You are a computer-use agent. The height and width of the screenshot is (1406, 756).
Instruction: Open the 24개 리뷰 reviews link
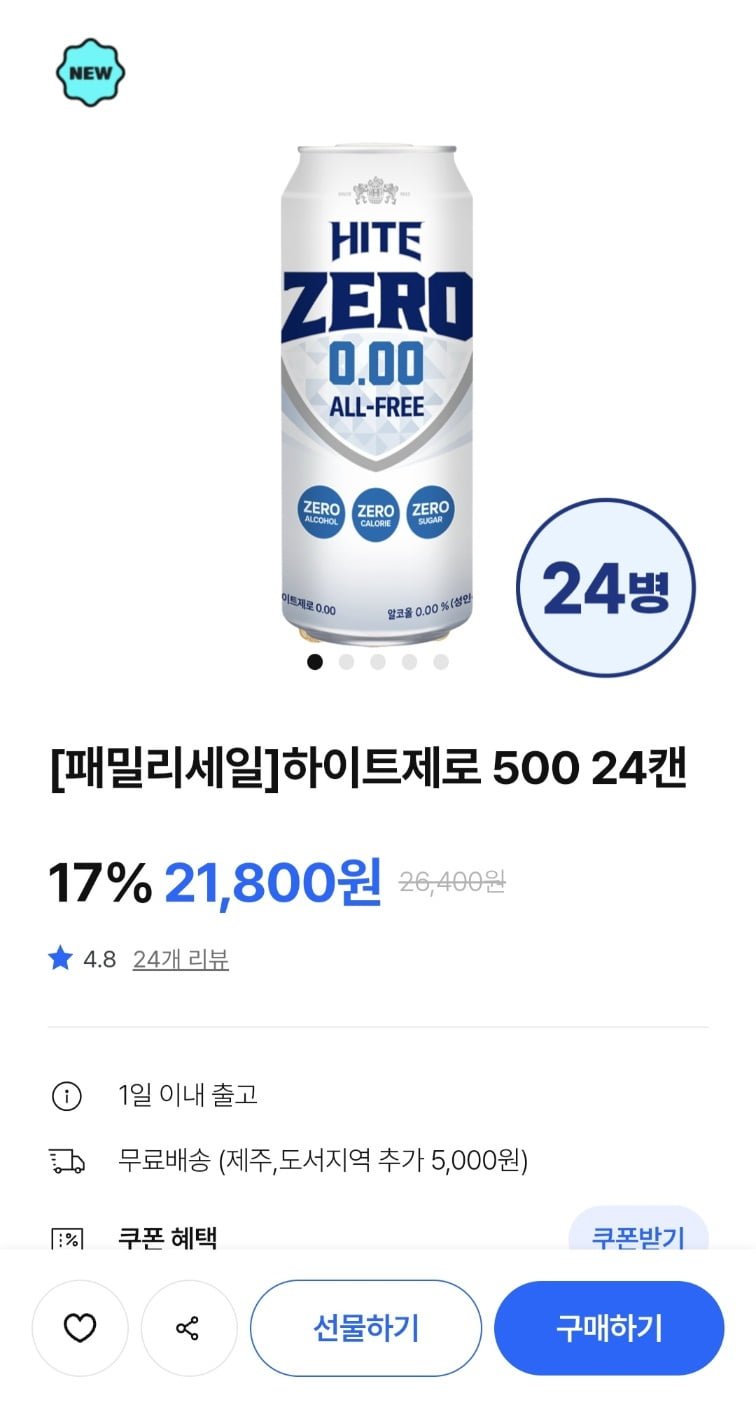click(181, 959)
